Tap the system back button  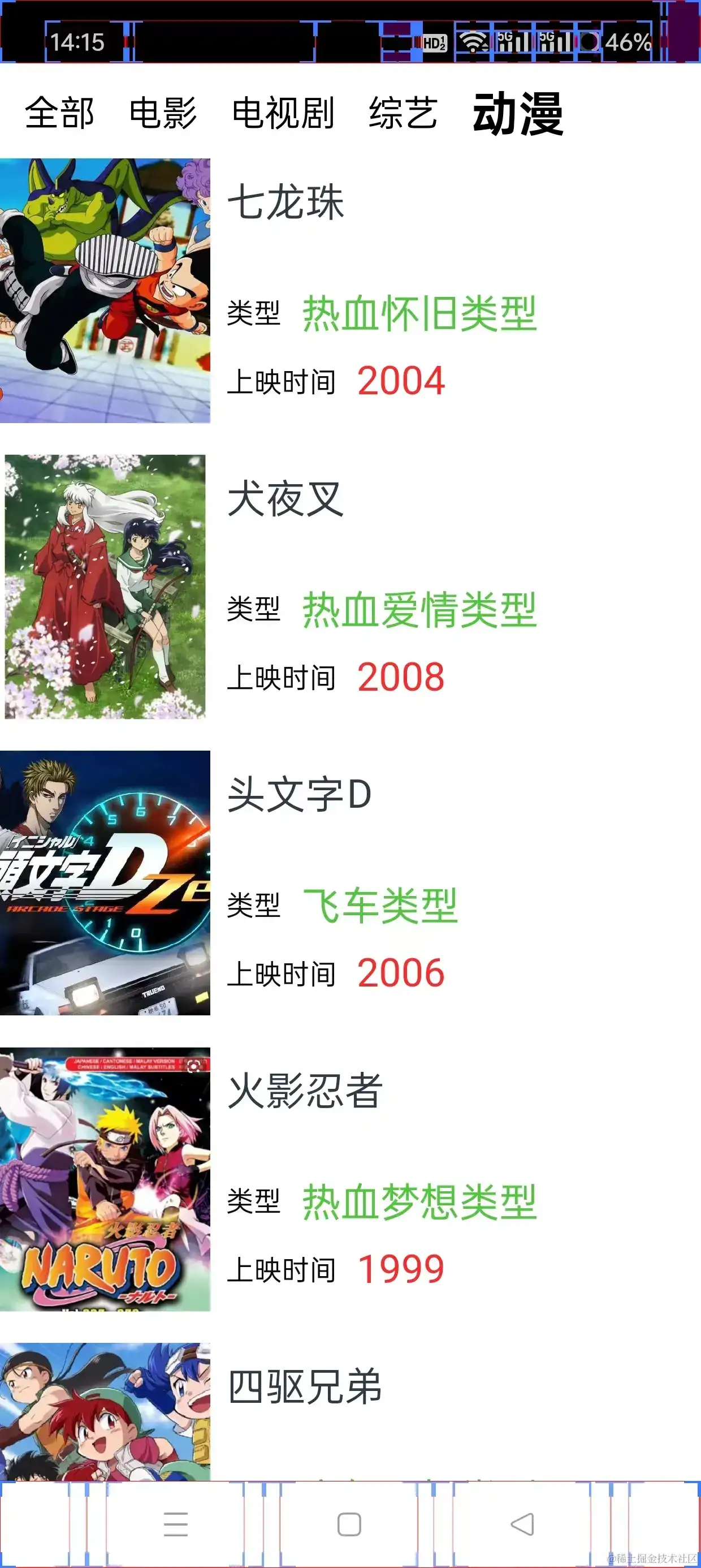tap(522, 1524)
